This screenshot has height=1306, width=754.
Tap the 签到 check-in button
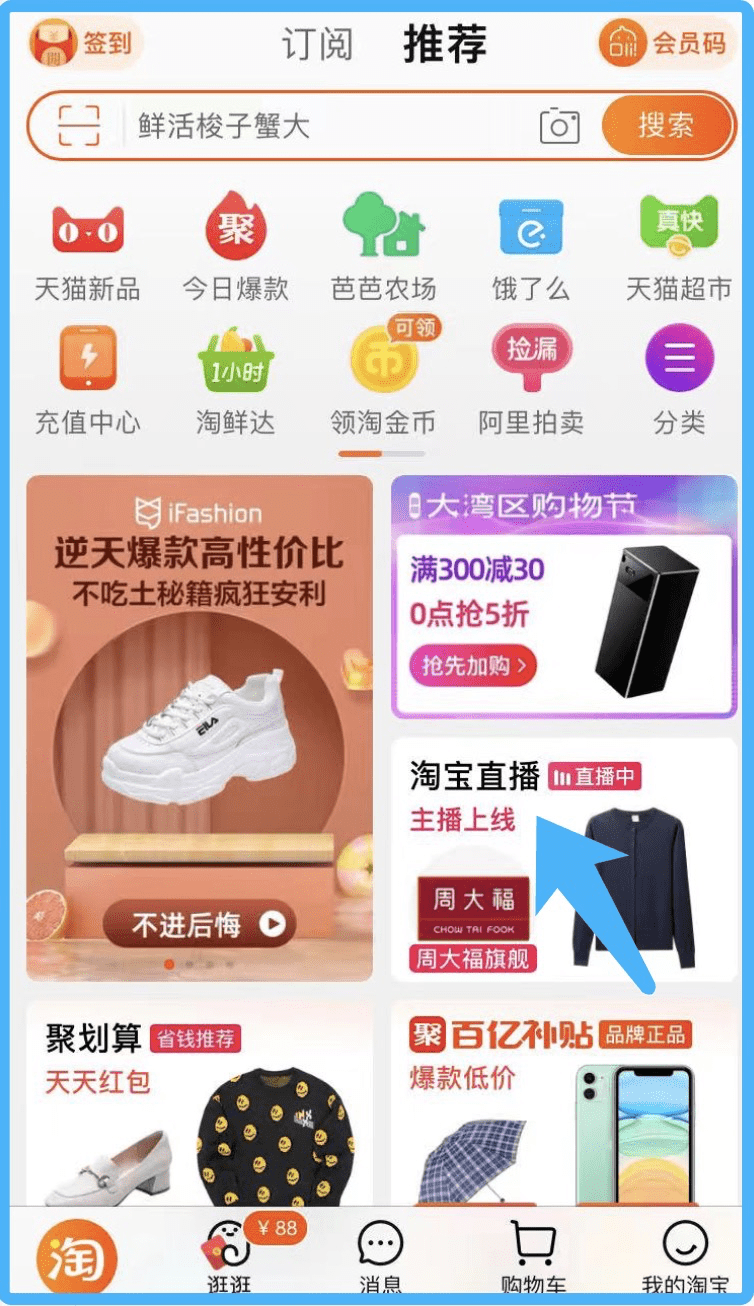click(85, 44)
